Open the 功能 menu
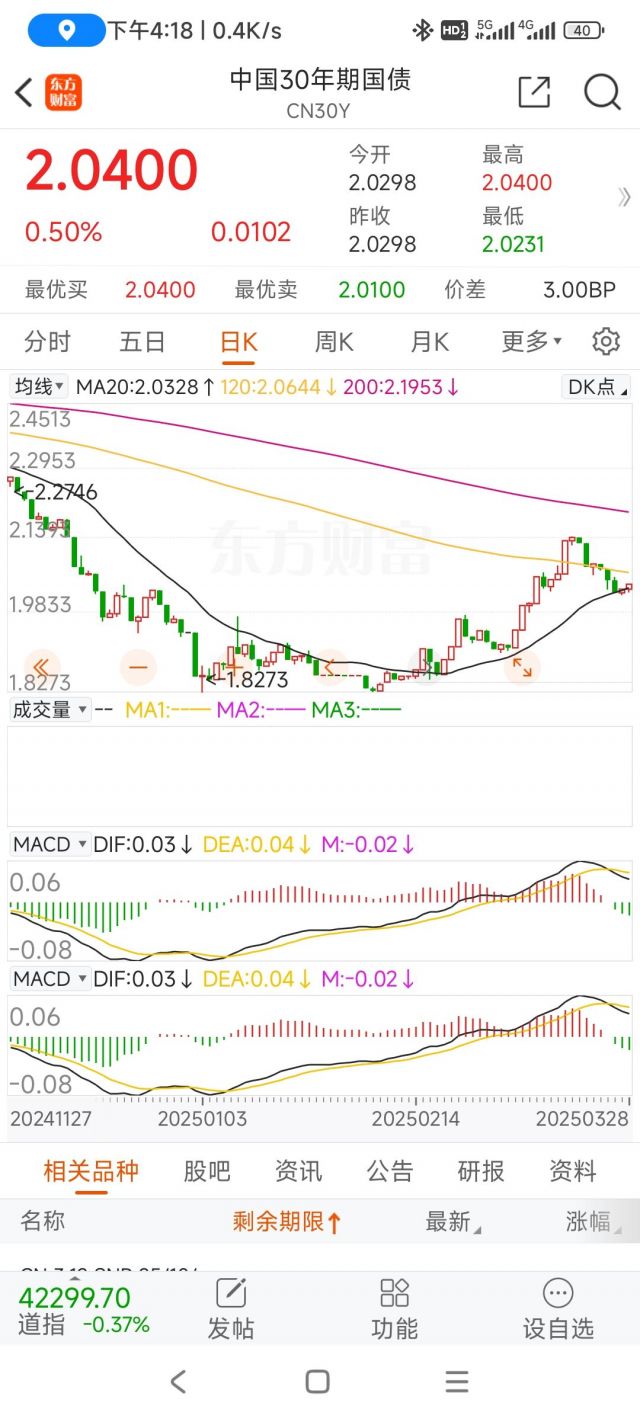This screenshot has height=1422, width=640. [394, 1309]
